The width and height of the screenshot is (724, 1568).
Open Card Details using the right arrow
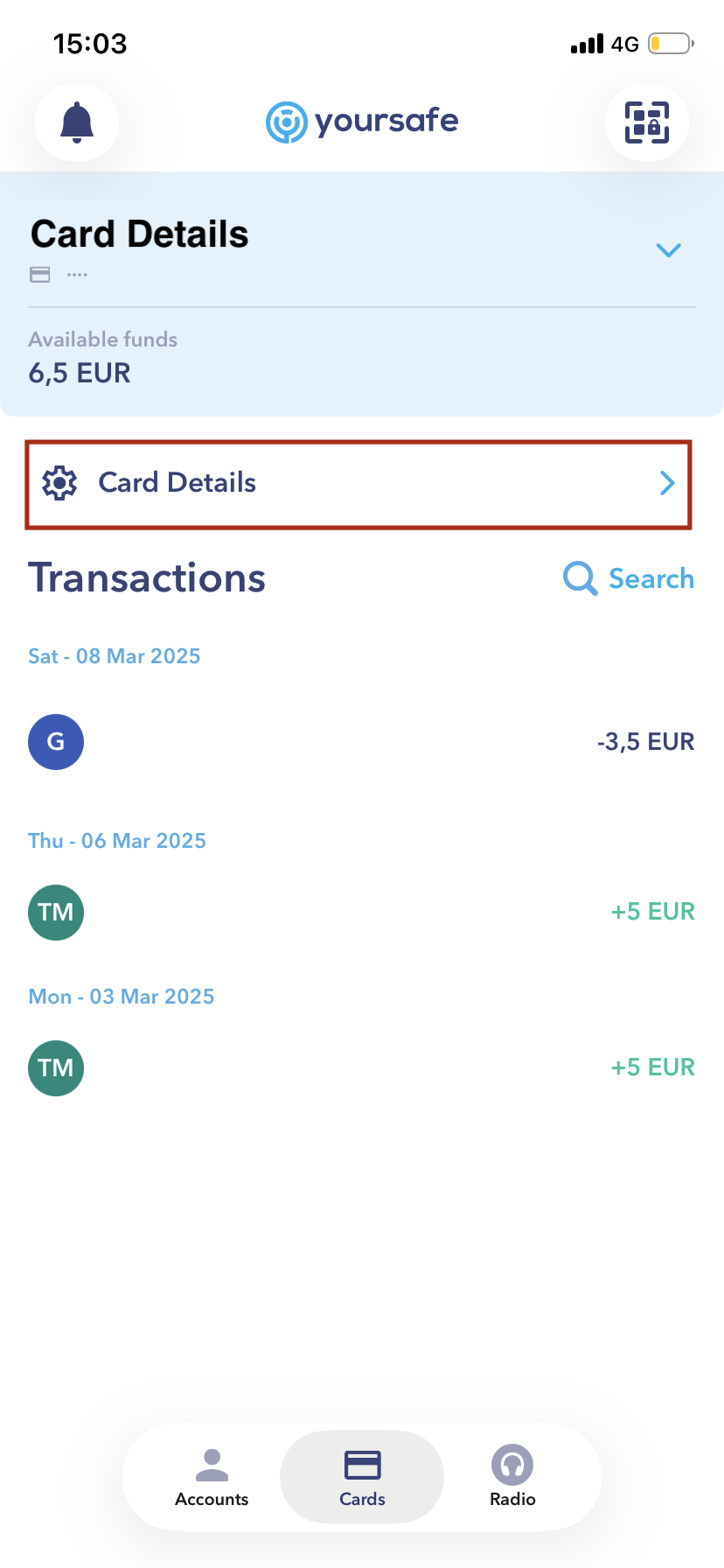point(668,483)
